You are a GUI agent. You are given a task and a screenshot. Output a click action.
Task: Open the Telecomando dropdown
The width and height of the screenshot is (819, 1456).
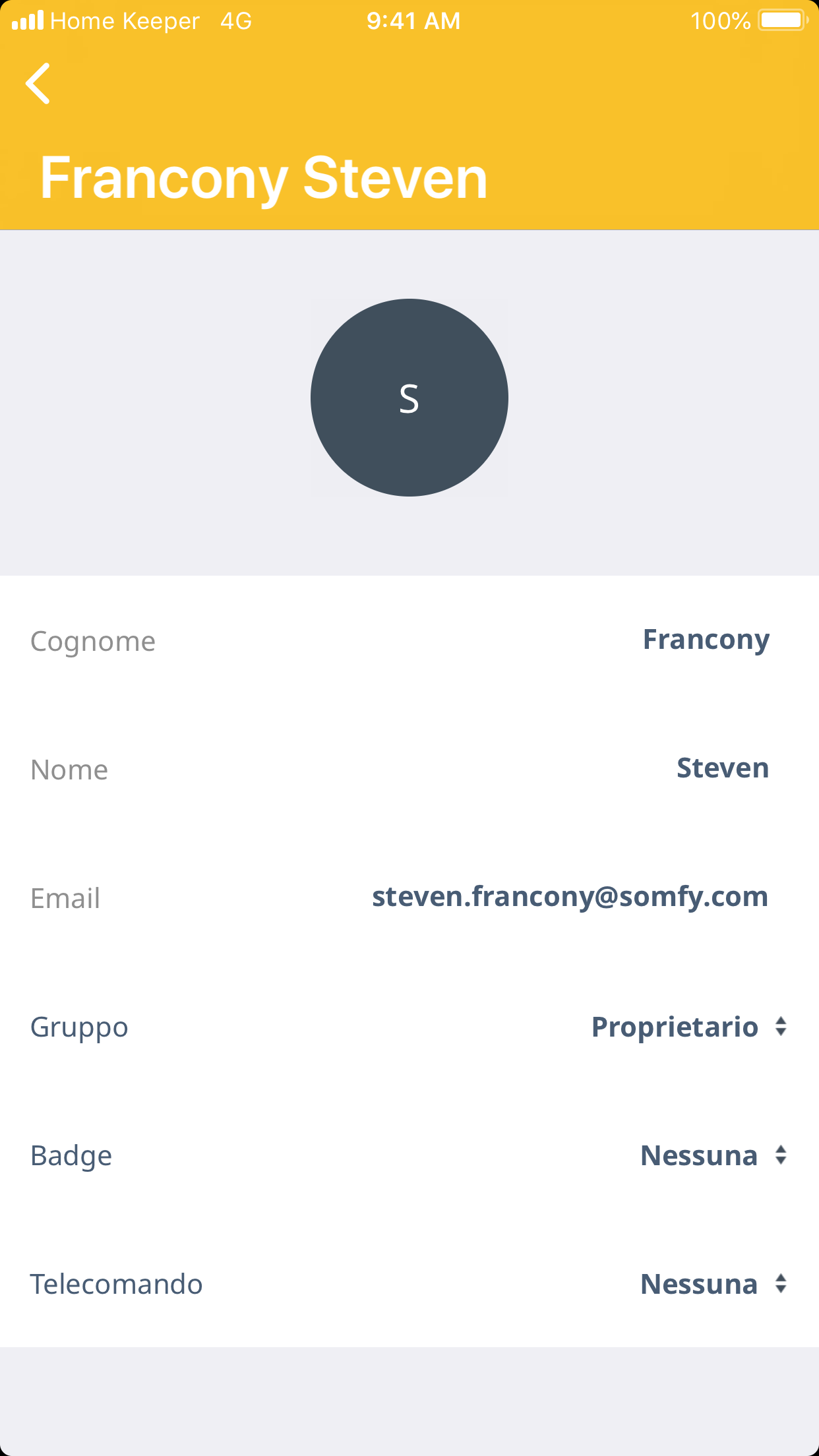[712, 1284]
